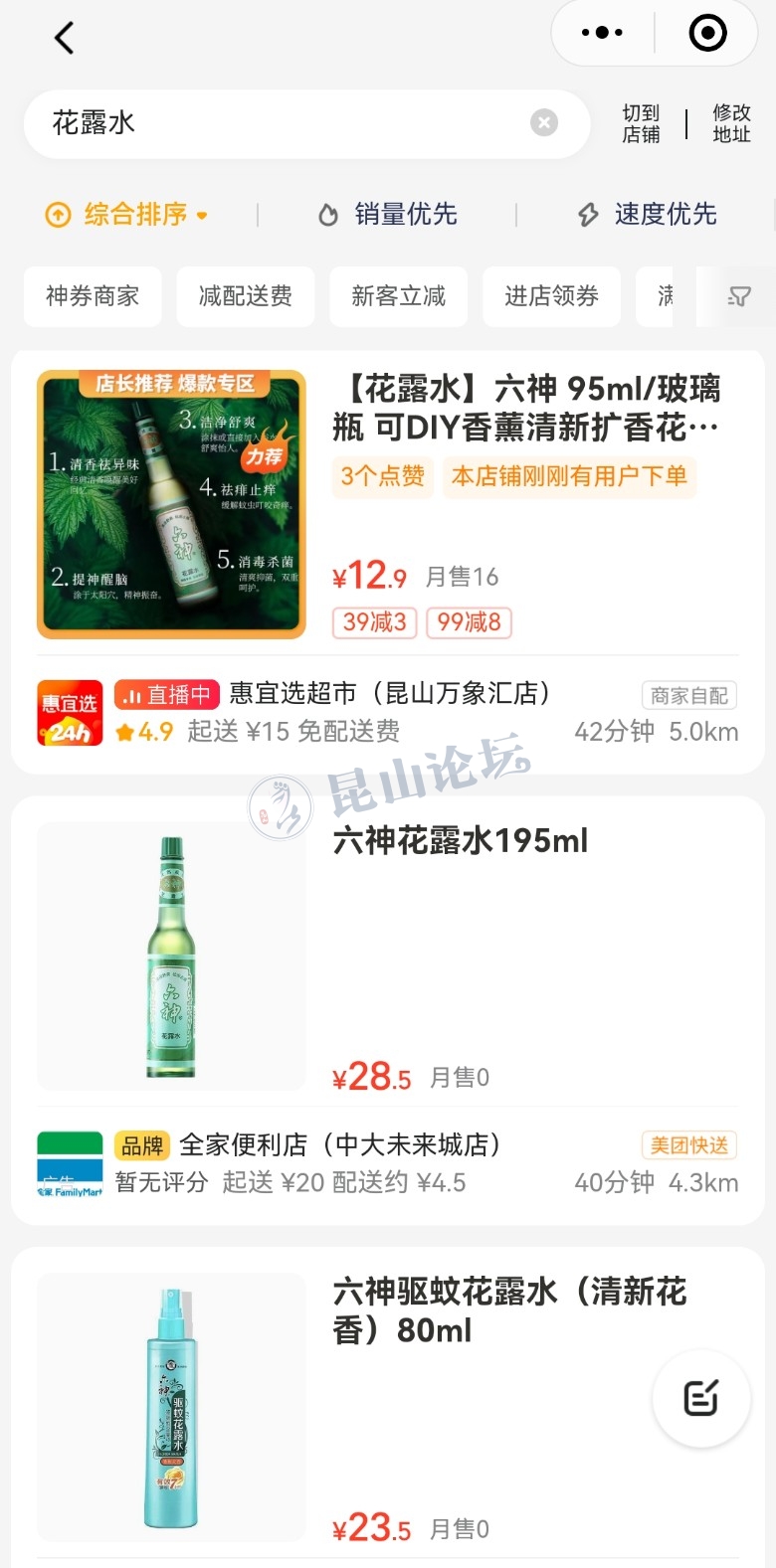Close the mini-program with the circle icon
The image size is (776, 1568).
[x=707, y=33]
